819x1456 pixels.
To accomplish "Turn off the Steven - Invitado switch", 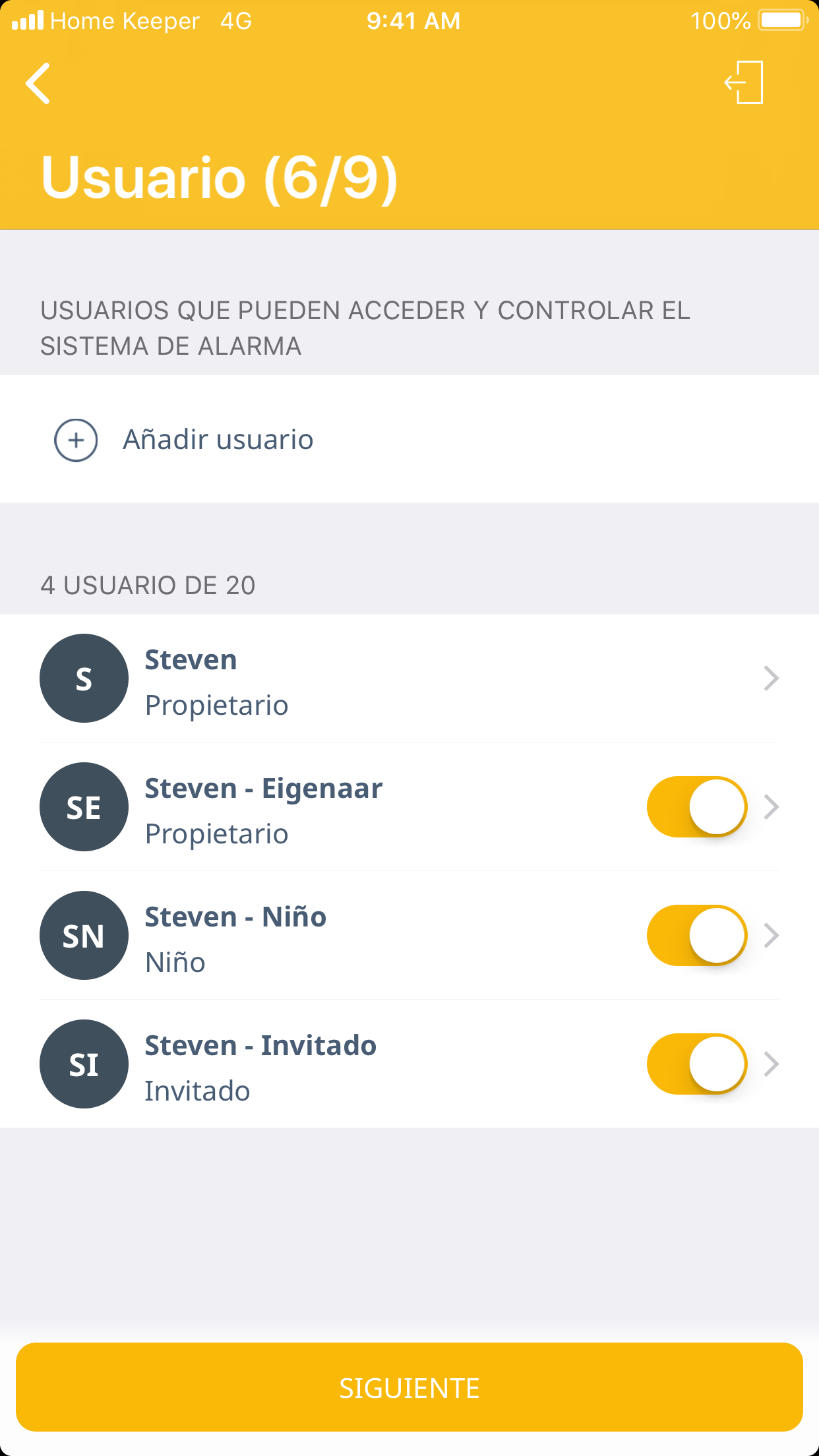I will (x=696, y=1064).
